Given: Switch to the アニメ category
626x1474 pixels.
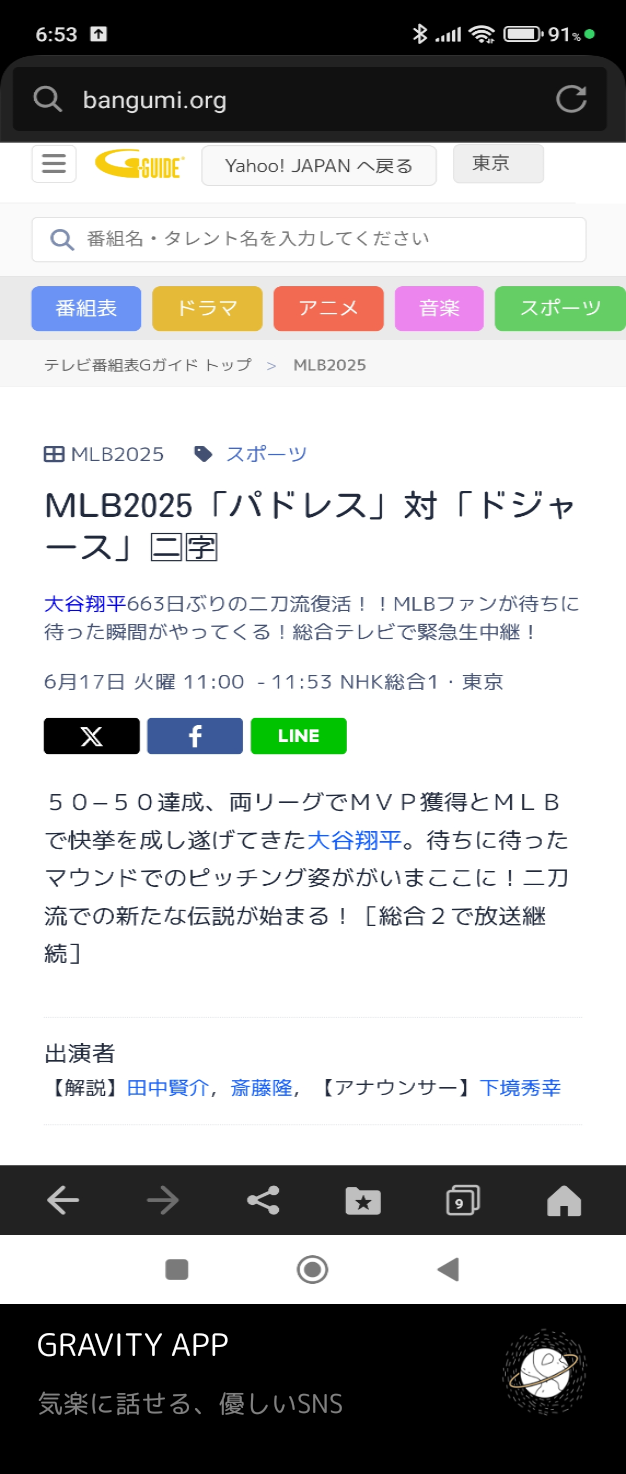Looking at the screenshot, I should tap(328, 308).
